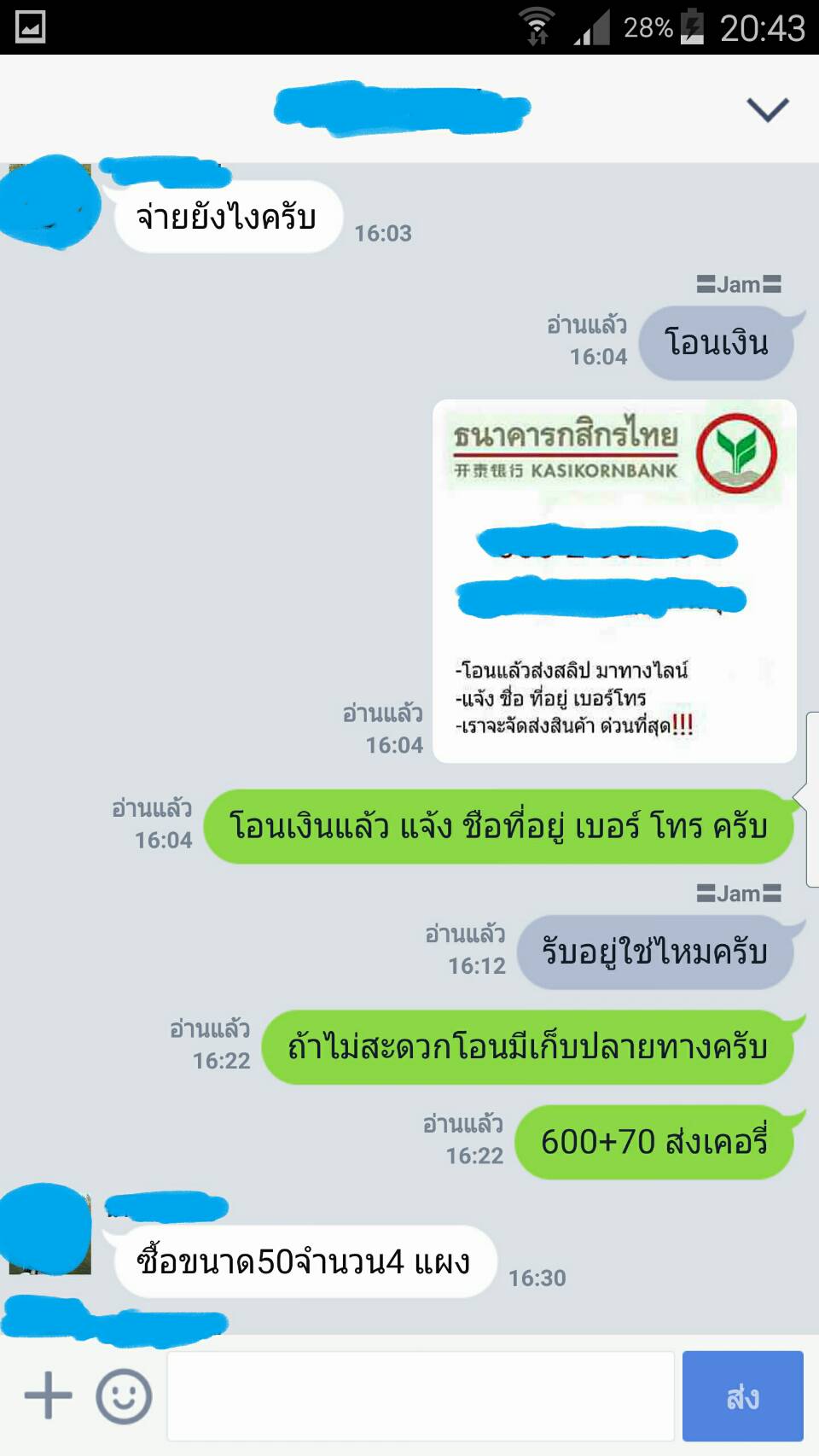819x1456 pixels.
Task: Send the message with ส่ง button
Action: [x=742, y=1396]
